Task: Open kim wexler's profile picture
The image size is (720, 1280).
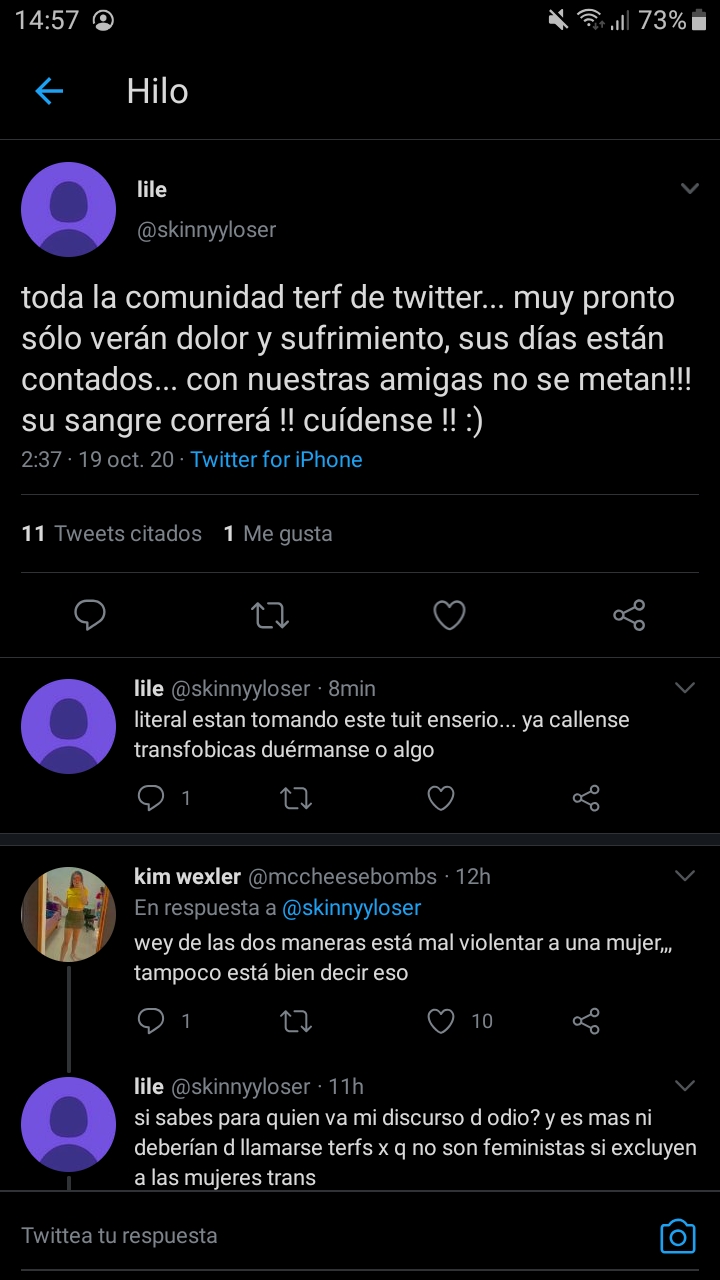Action: 68,914
